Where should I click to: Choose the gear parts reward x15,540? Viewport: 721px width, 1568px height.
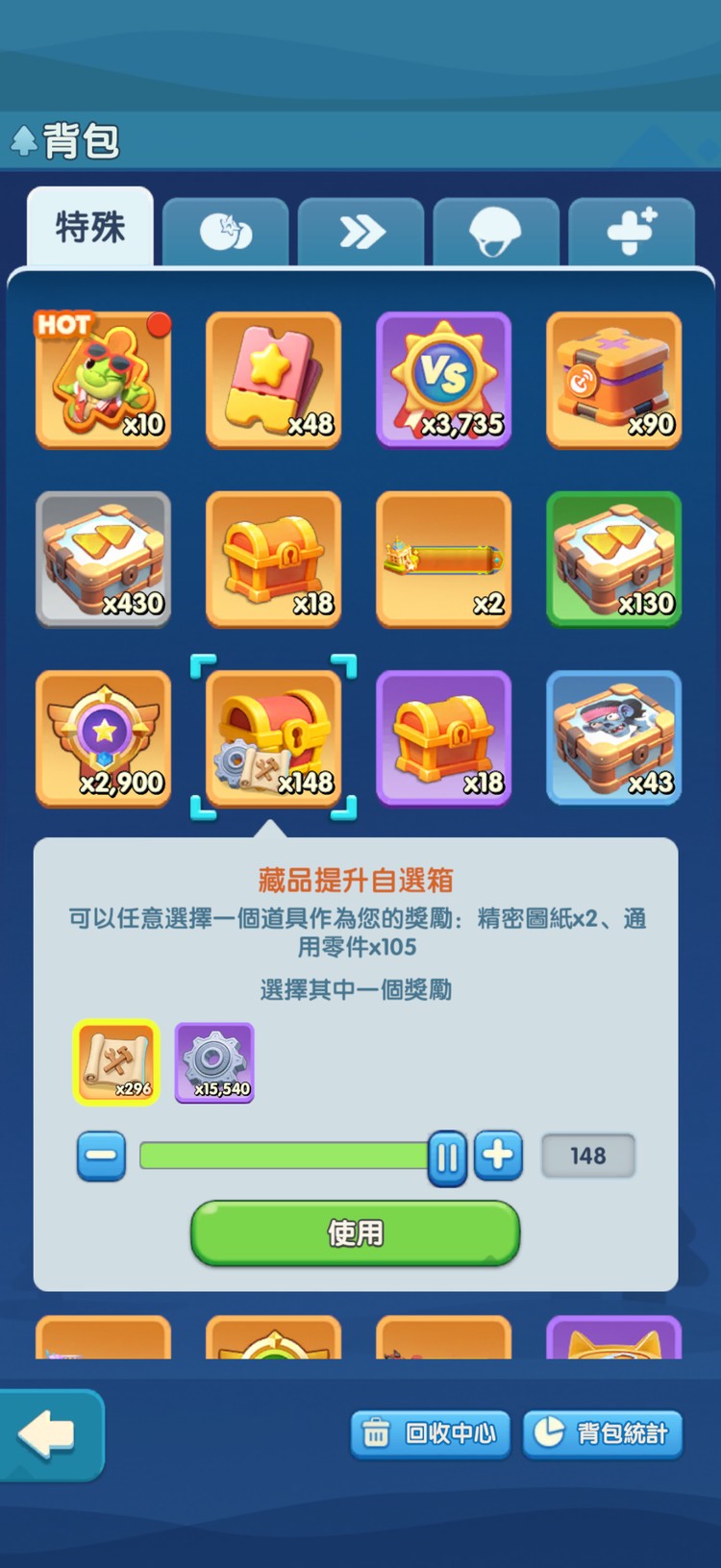tap(214, 1062)
